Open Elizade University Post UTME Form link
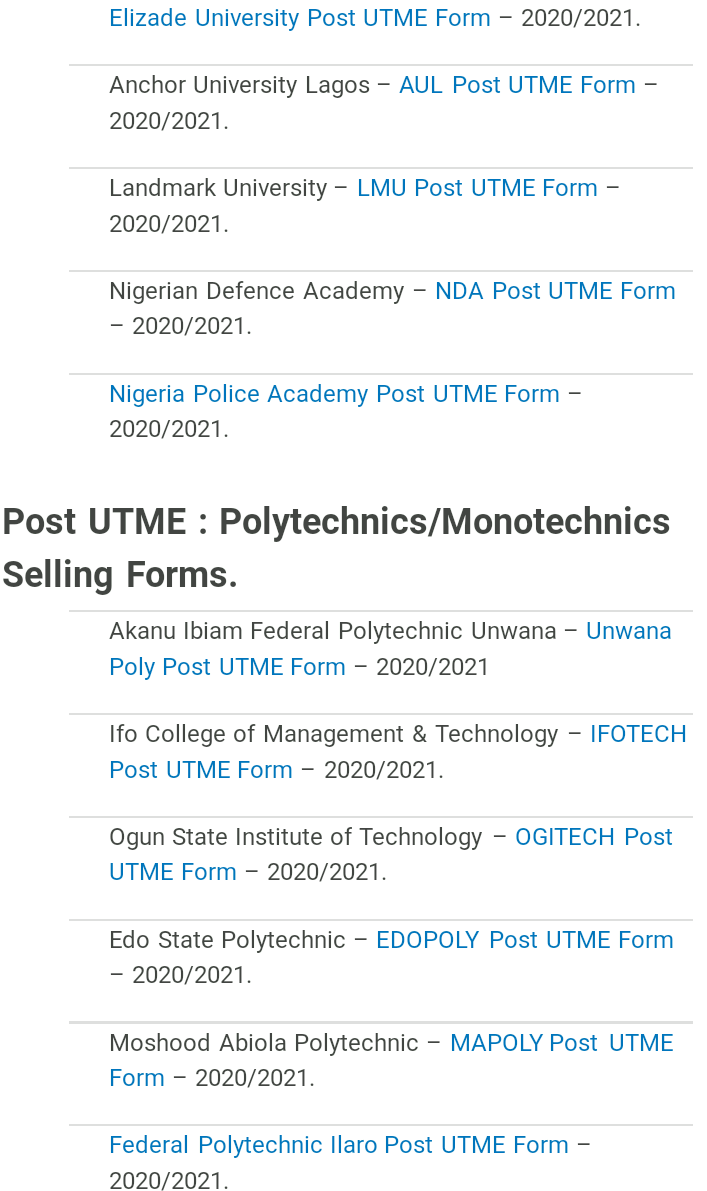Viewport: 707px width, 1191px height. coord(300,17)
